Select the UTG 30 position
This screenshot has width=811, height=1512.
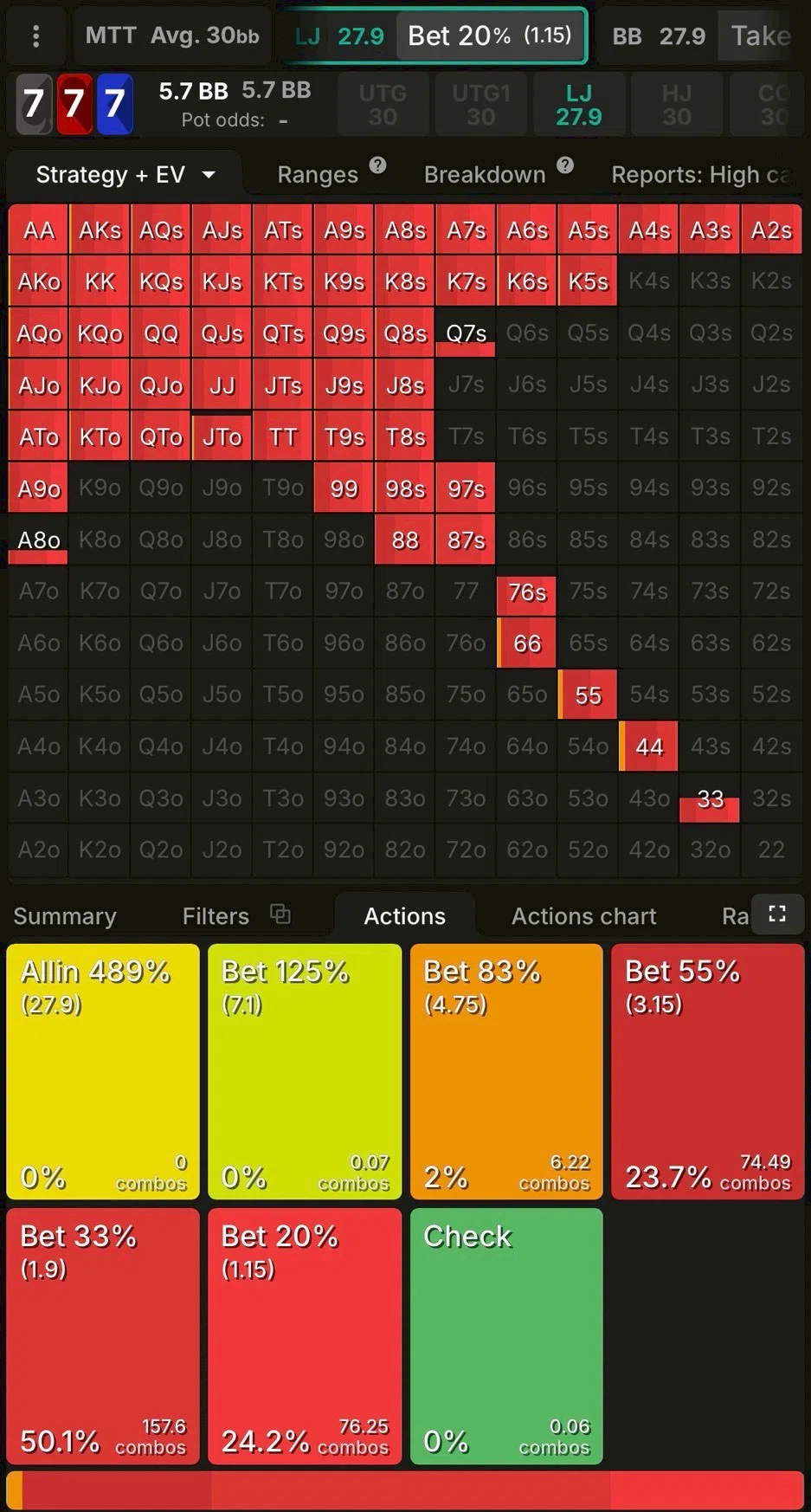pos(383,105)
